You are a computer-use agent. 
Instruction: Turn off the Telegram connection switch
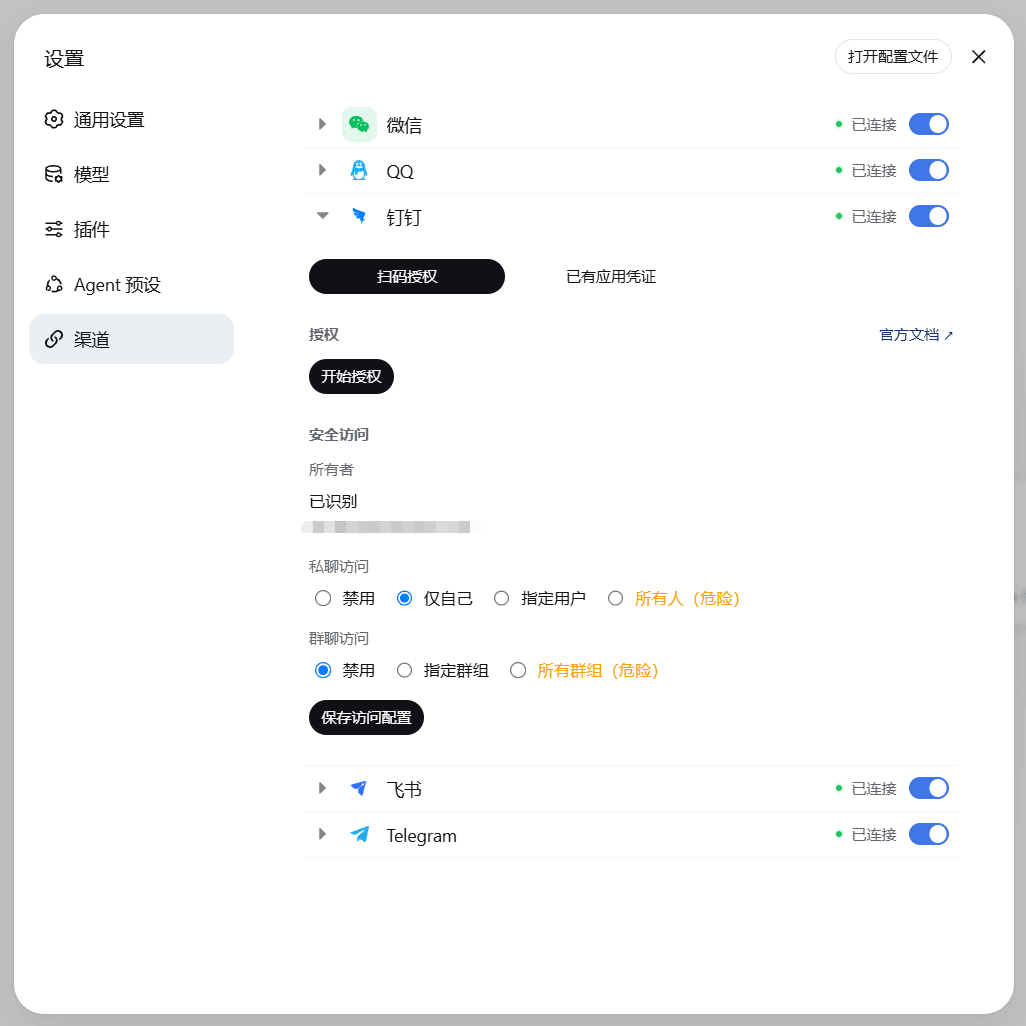(x=929, y=834)
